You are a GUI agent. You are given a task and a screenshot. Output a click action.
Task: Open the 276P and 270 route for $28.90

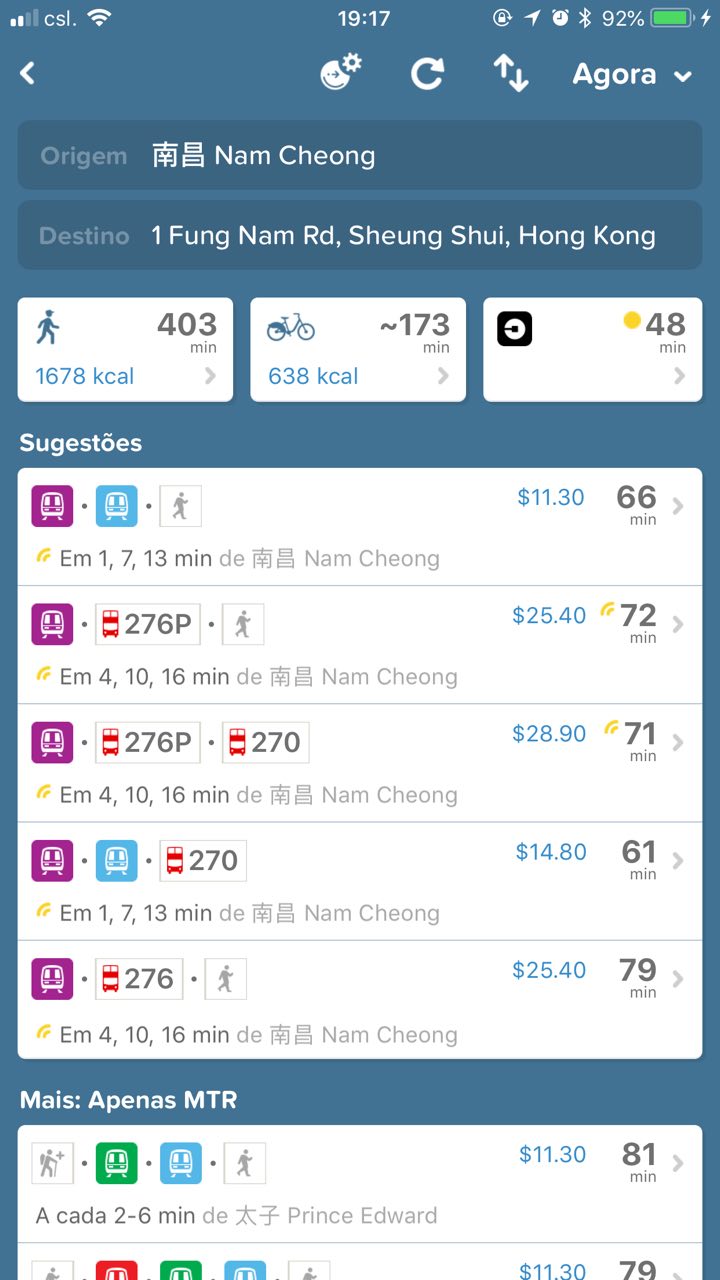coord(360,763)
